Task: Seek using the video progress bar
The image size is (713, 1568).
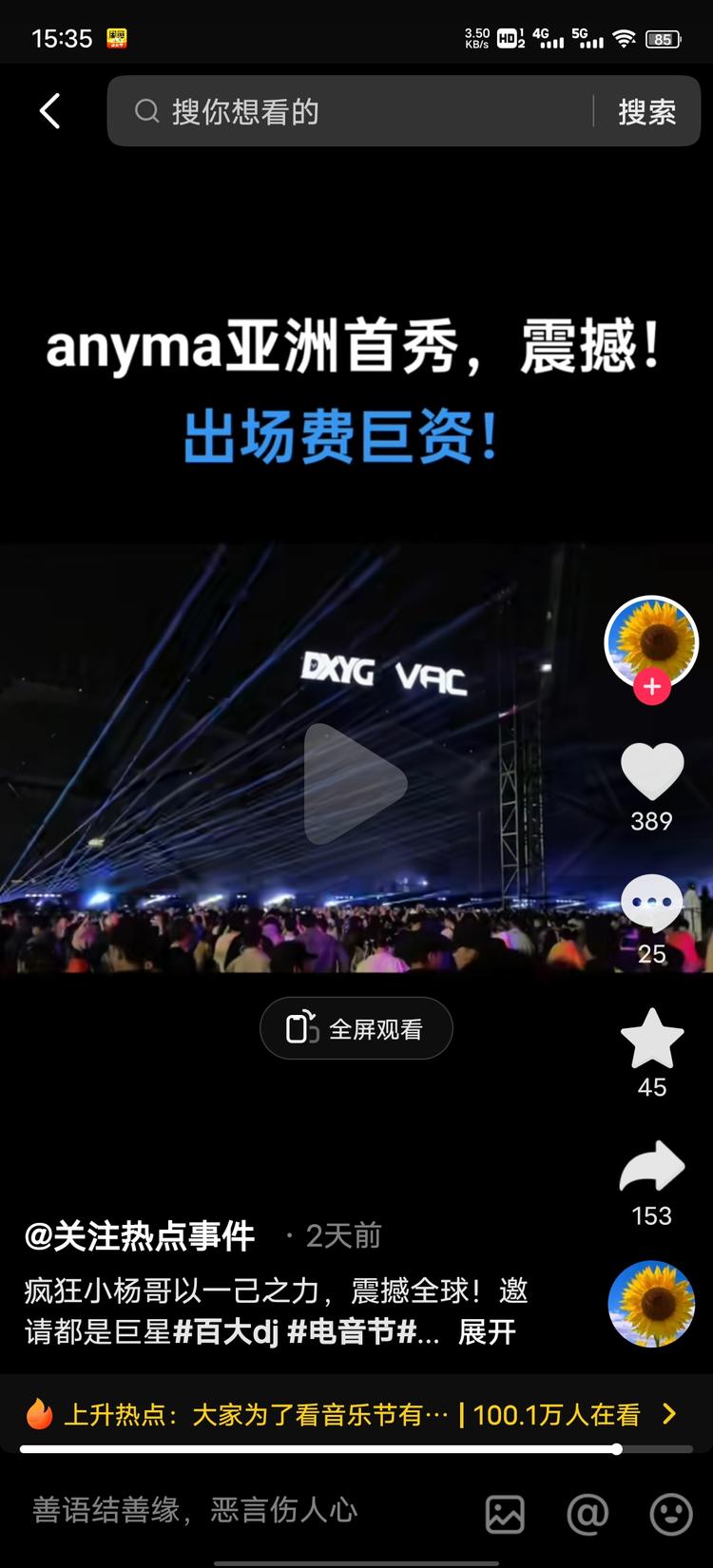Action: pos(356,1449)
